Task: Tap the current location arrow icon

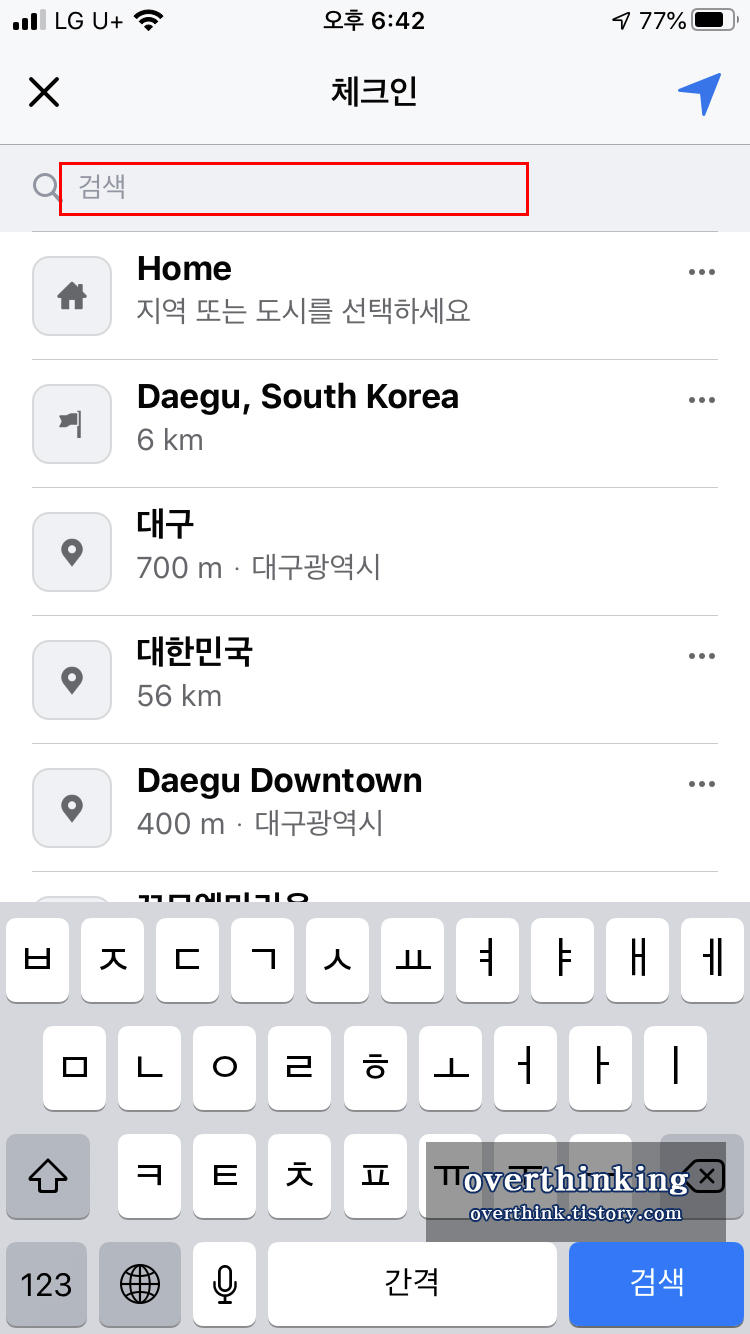Action: 699,93
